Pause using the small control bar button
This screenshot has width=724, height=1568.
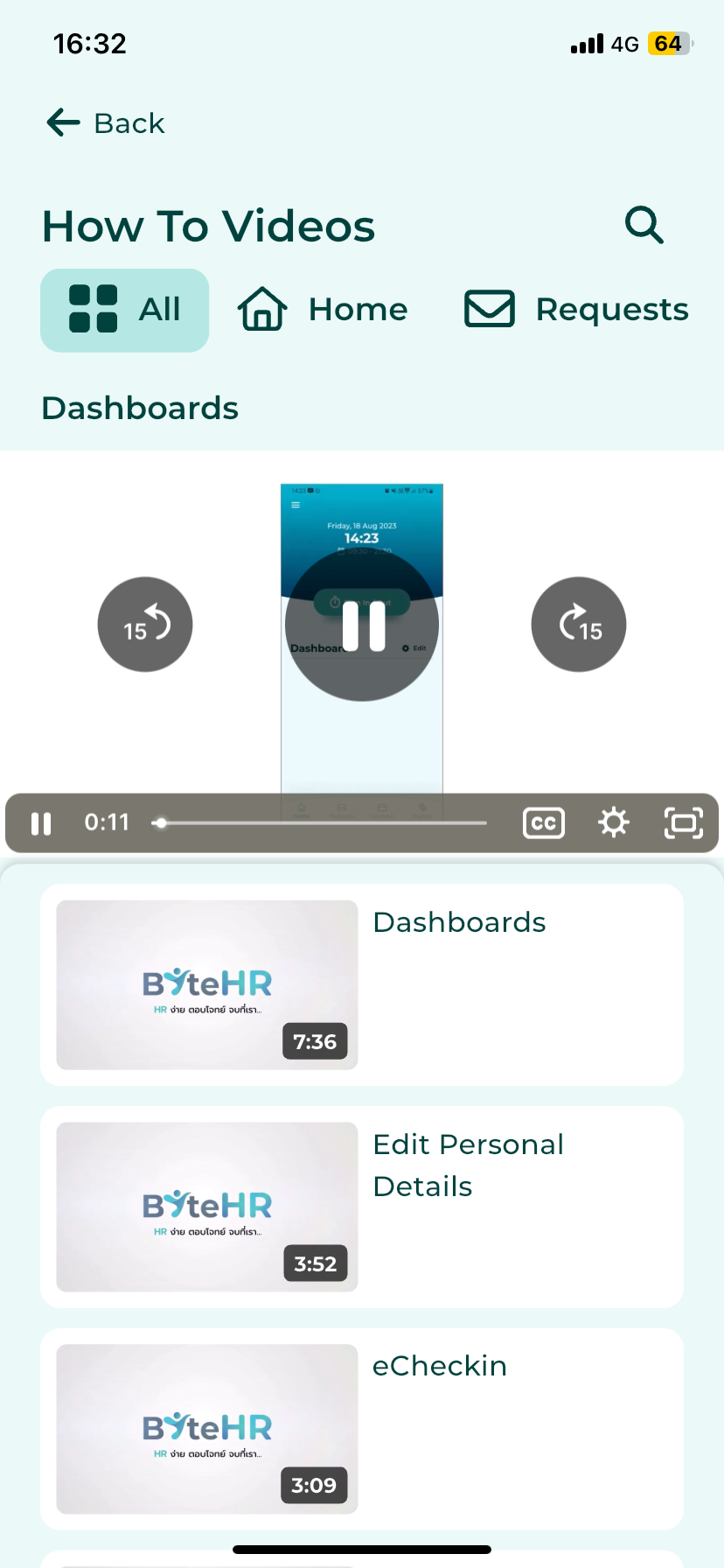click(x=41, y=823)
